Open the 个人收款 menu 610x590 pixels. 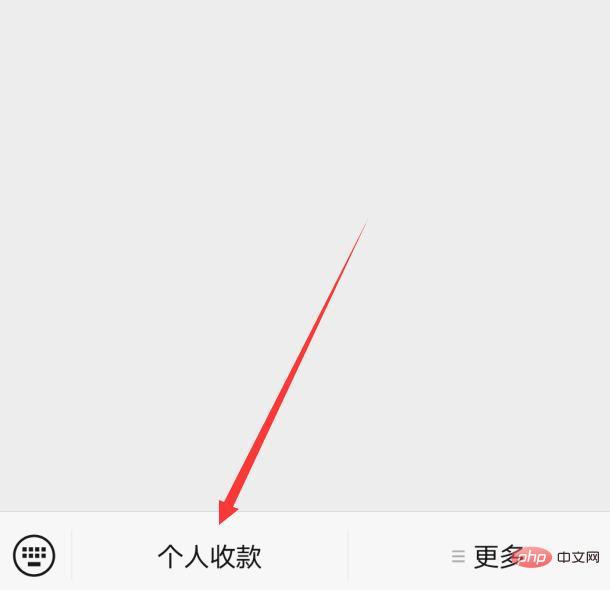(209, 556)
